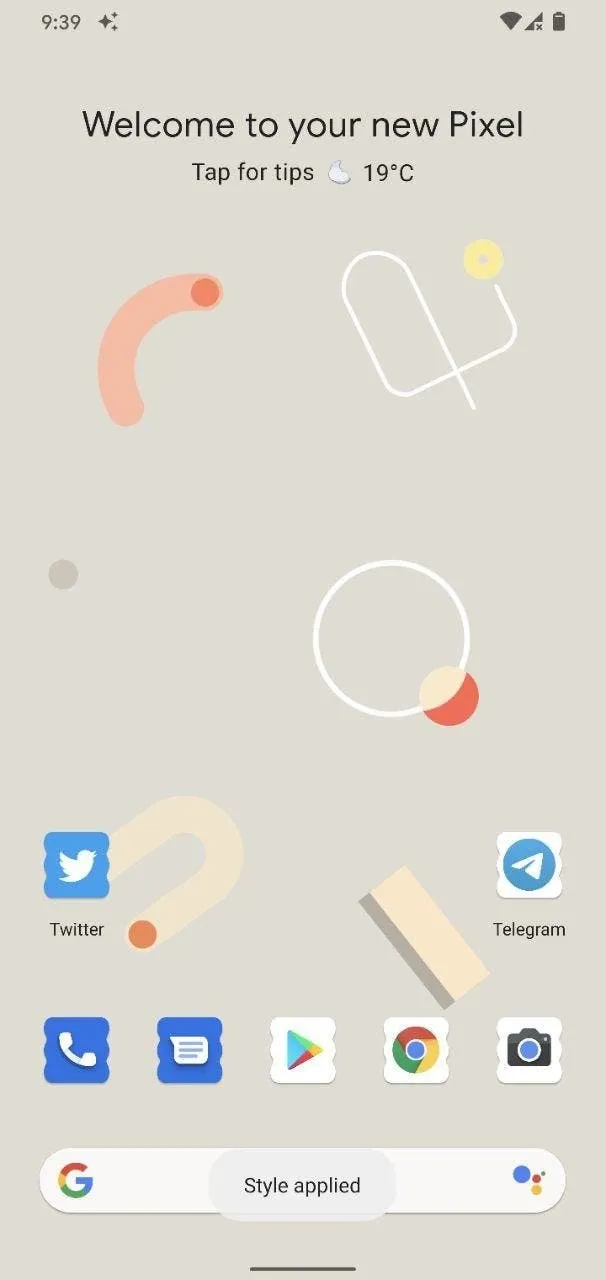Tap for tips on the welcome widget
Image resolution: width=606 pixels, height=1280 pixels.
(x=252, y=173)
